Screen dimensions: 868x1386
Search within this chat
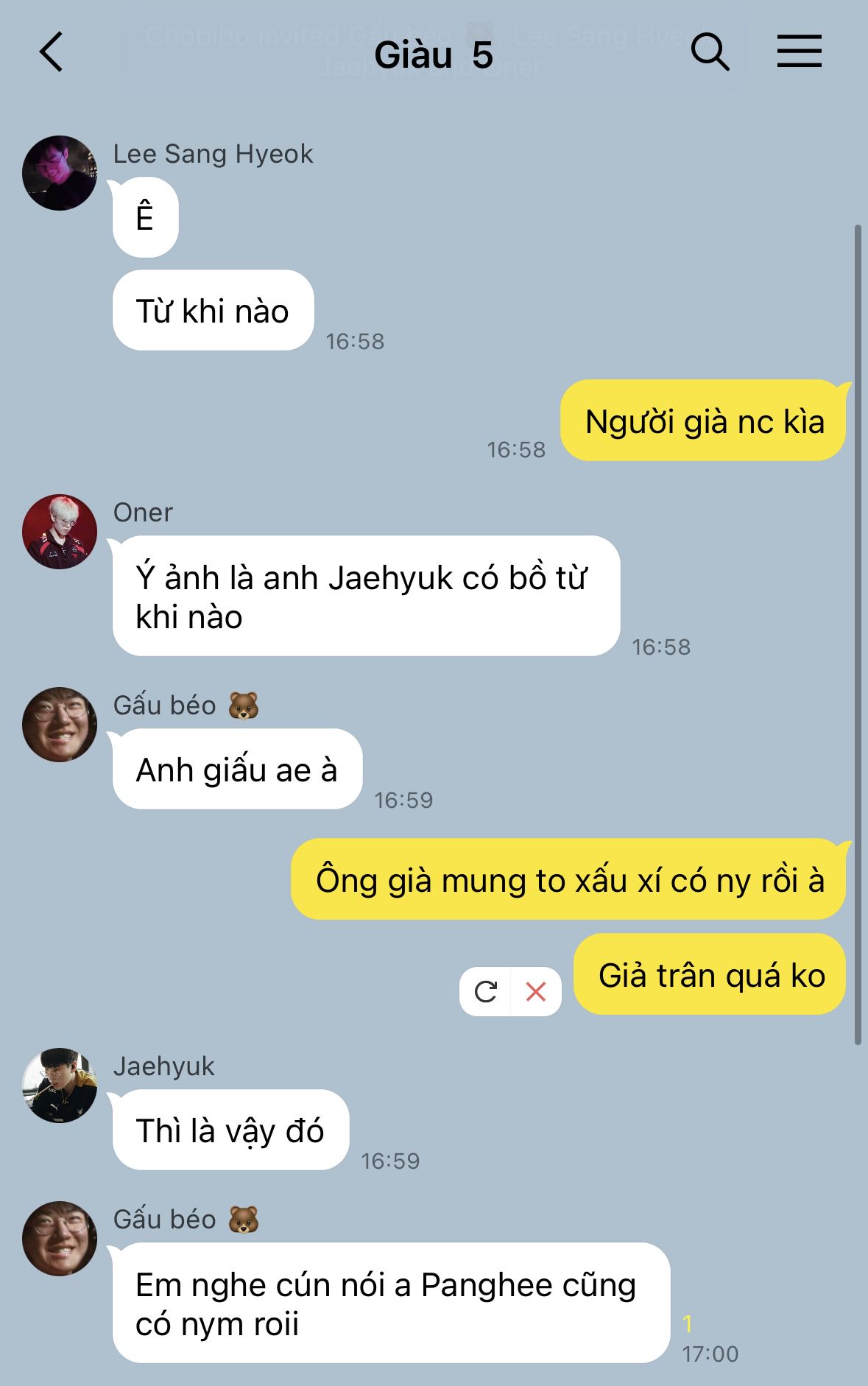coord(710,52)
